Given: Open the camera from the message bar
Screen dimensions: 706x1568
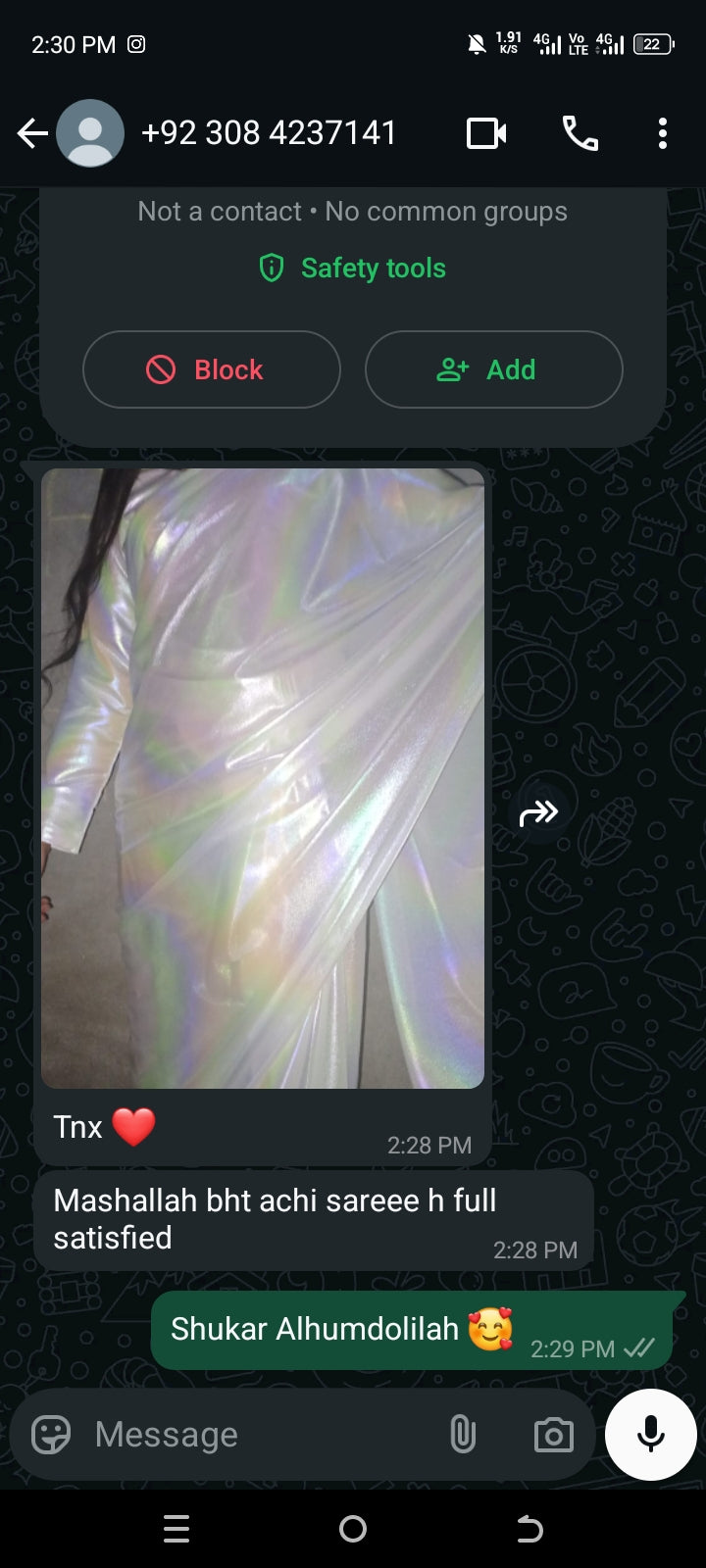Looking at the screenshot, I should 553,1435.
